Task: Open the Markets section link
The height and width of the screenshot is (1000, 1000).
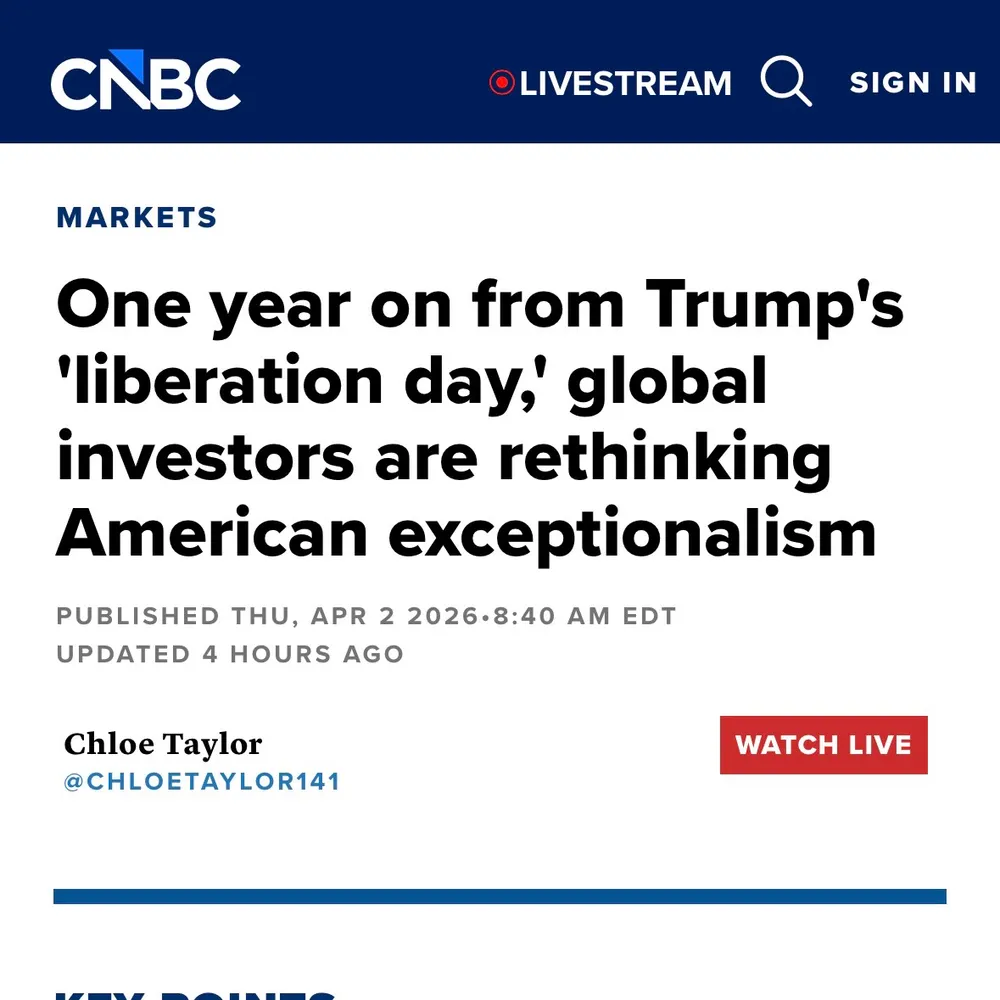Action: point(137,217)
